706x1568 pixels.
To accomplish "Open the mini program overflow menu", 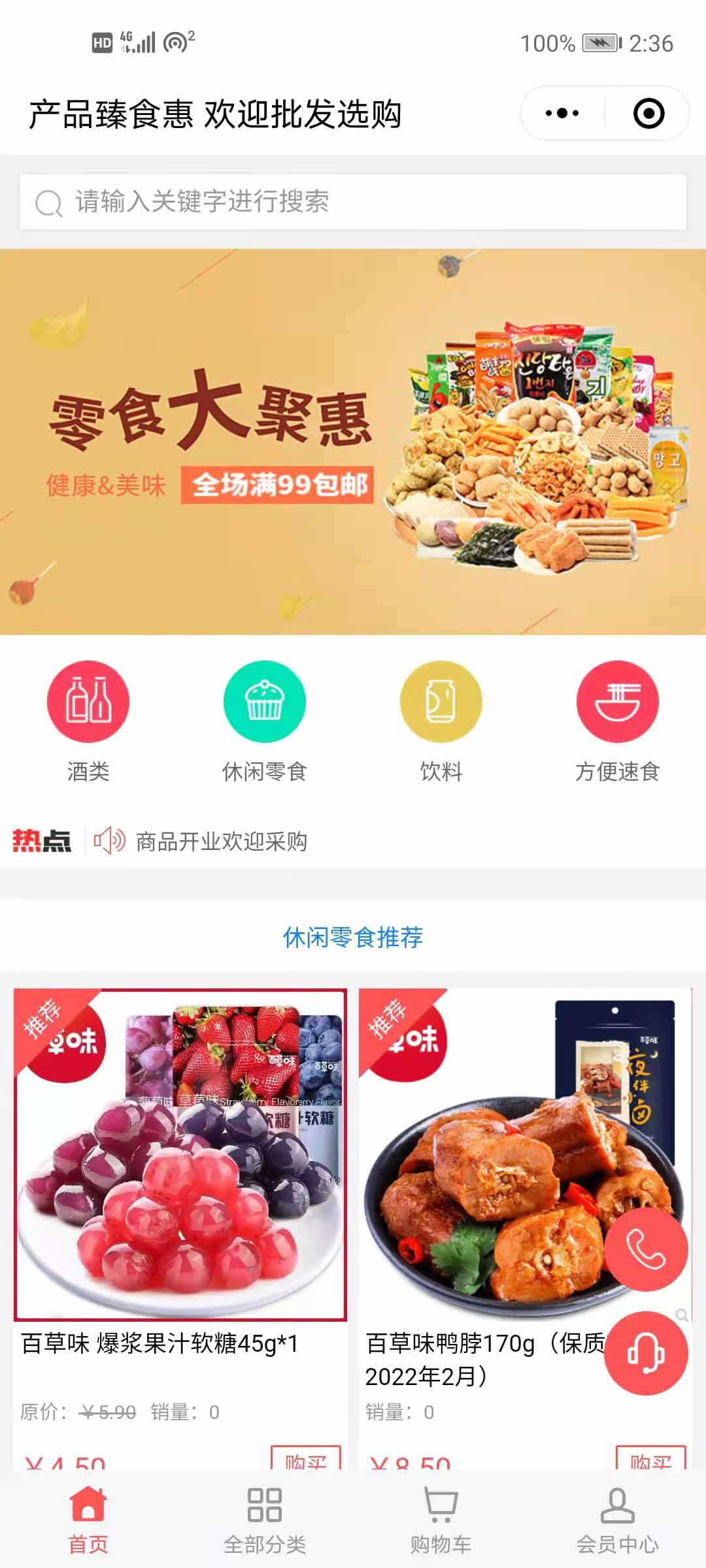I will tap(562, 114).
